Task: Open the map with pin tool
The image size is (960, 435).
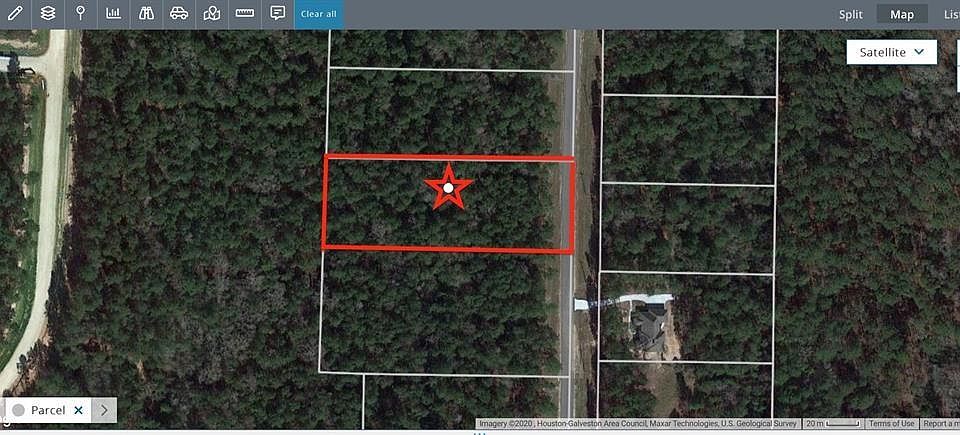Action: click(x=211, y=14)
